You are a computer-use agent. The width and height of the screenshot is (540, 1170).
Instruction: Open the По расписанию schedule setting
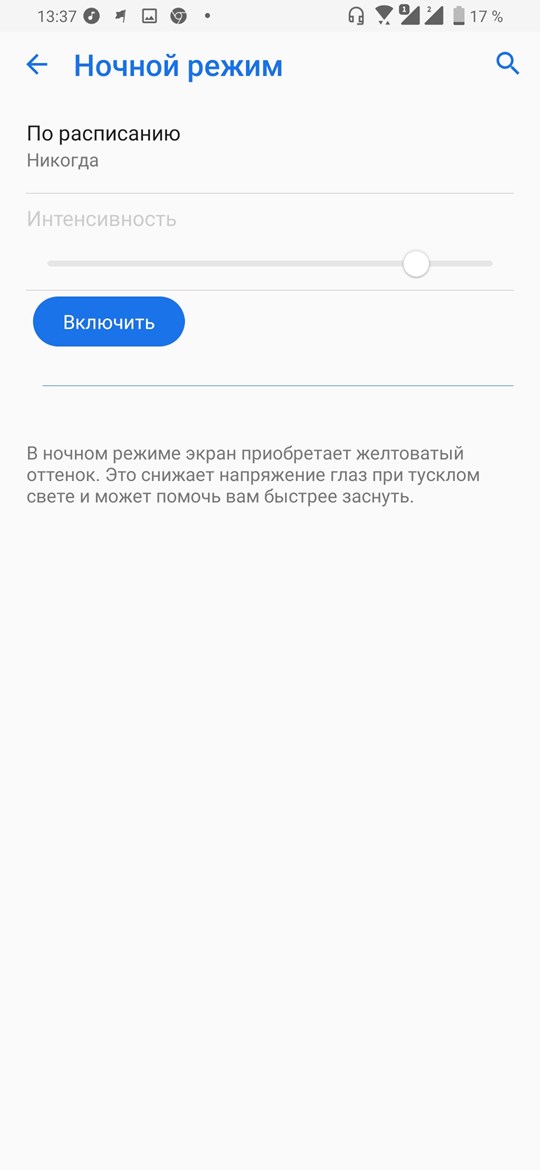point(270,146)
